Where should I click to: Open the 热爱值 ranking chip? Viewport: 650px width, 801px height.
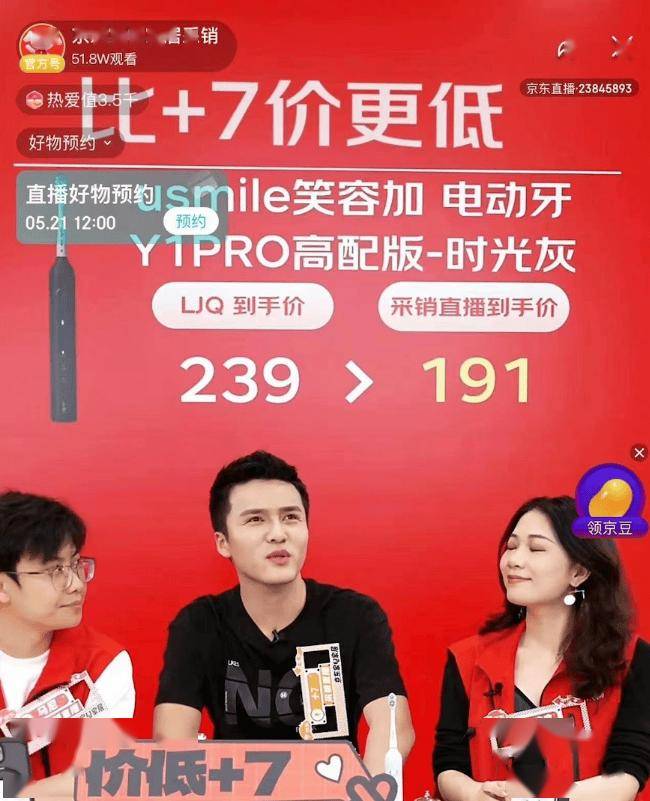83,100
